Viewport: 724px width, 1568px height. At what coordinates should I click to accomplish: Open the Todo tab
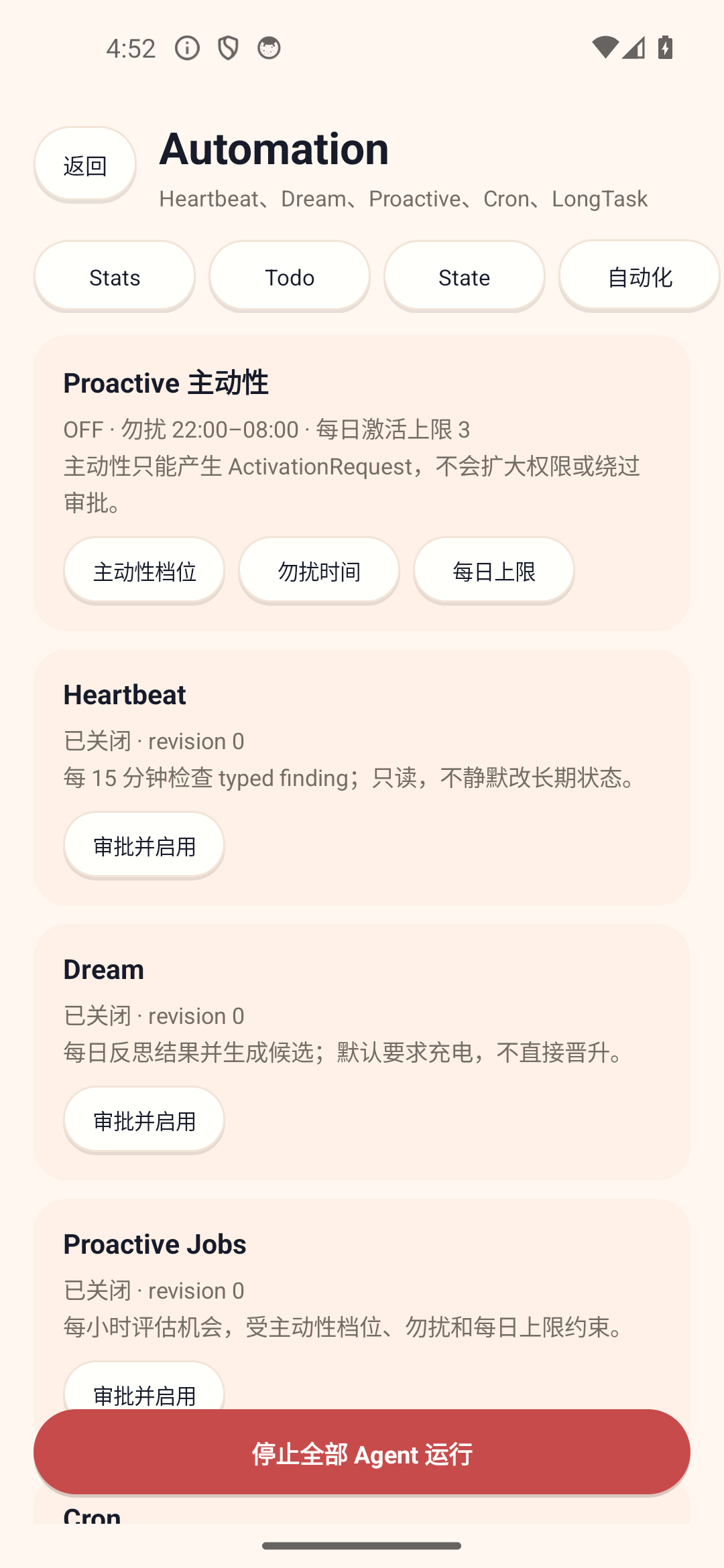tap(290, 277)
